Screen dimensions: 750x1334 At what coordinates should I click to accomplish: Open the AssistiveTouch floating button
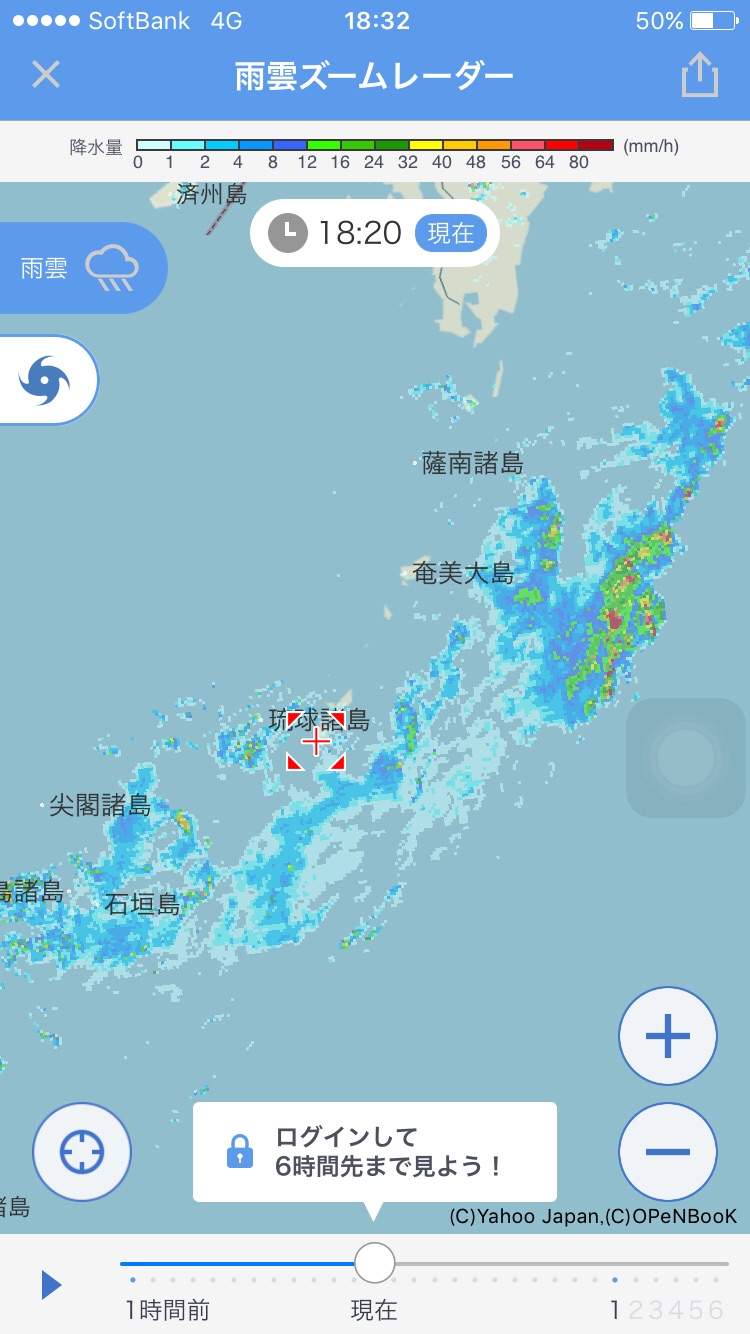pyautogui.click(x=685, y=757)
